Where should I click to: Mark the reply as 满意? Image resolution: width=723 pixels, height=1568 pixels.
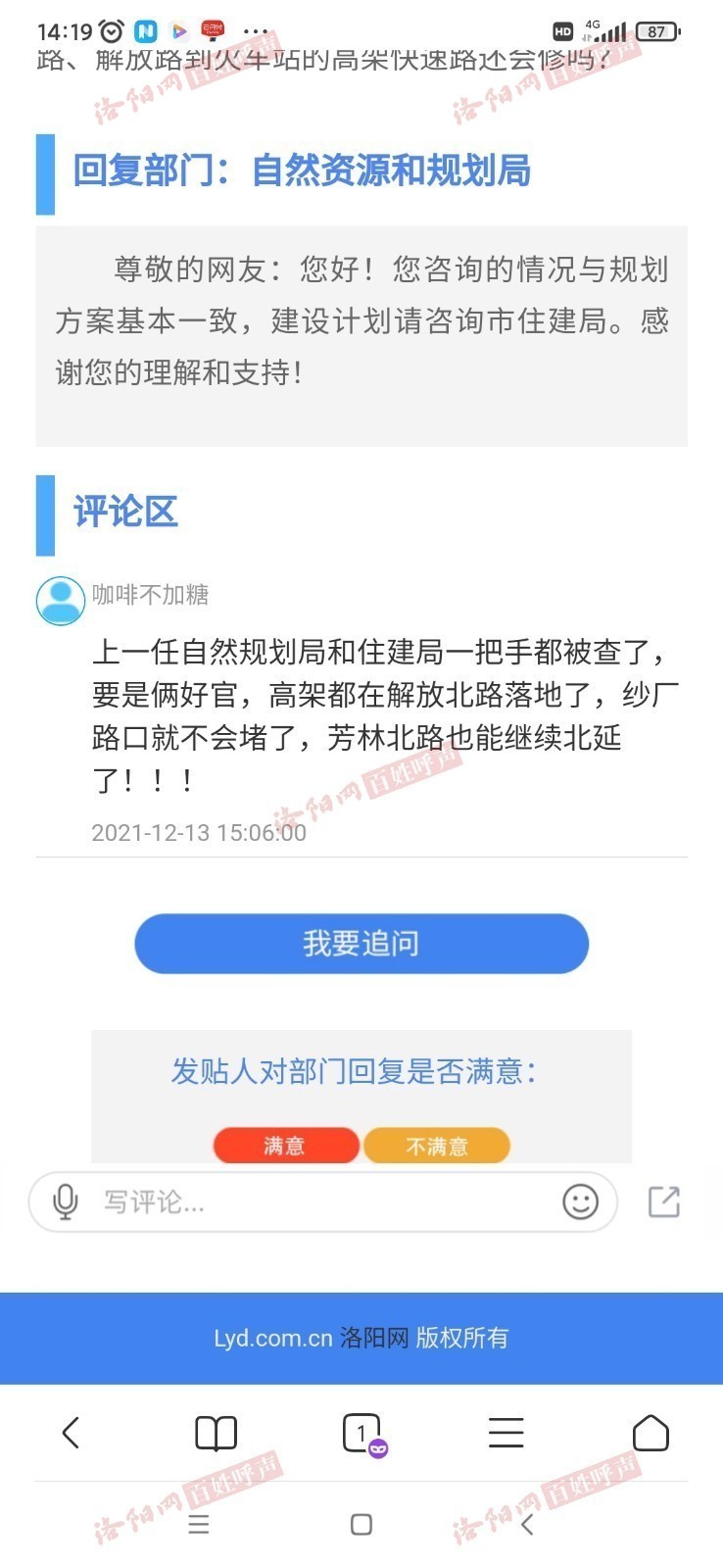tap(286, 1145)
